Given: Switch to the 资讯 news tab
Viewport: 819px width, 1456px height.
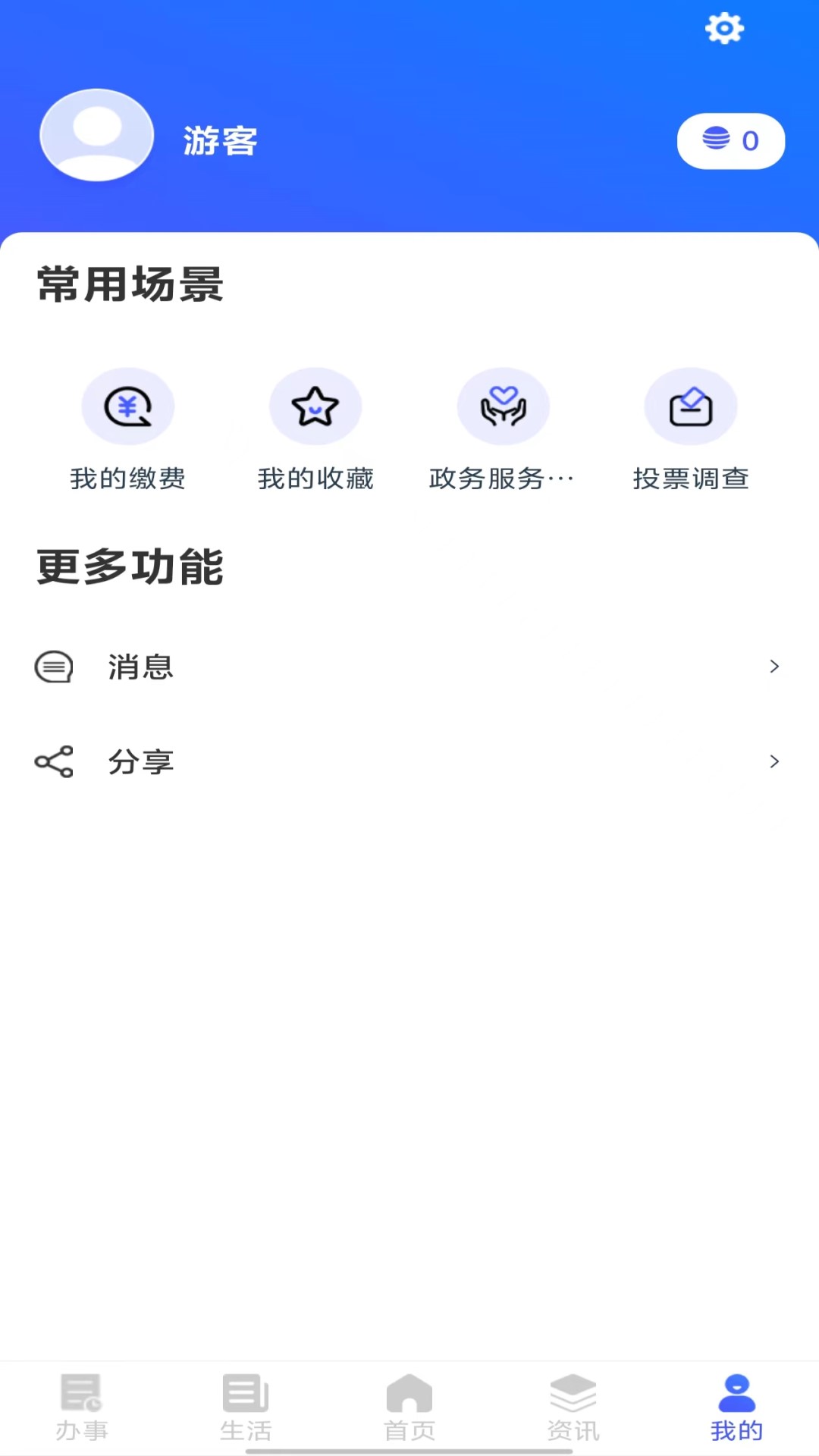Looking at the screenshot, I should (x=573, y=1407).
